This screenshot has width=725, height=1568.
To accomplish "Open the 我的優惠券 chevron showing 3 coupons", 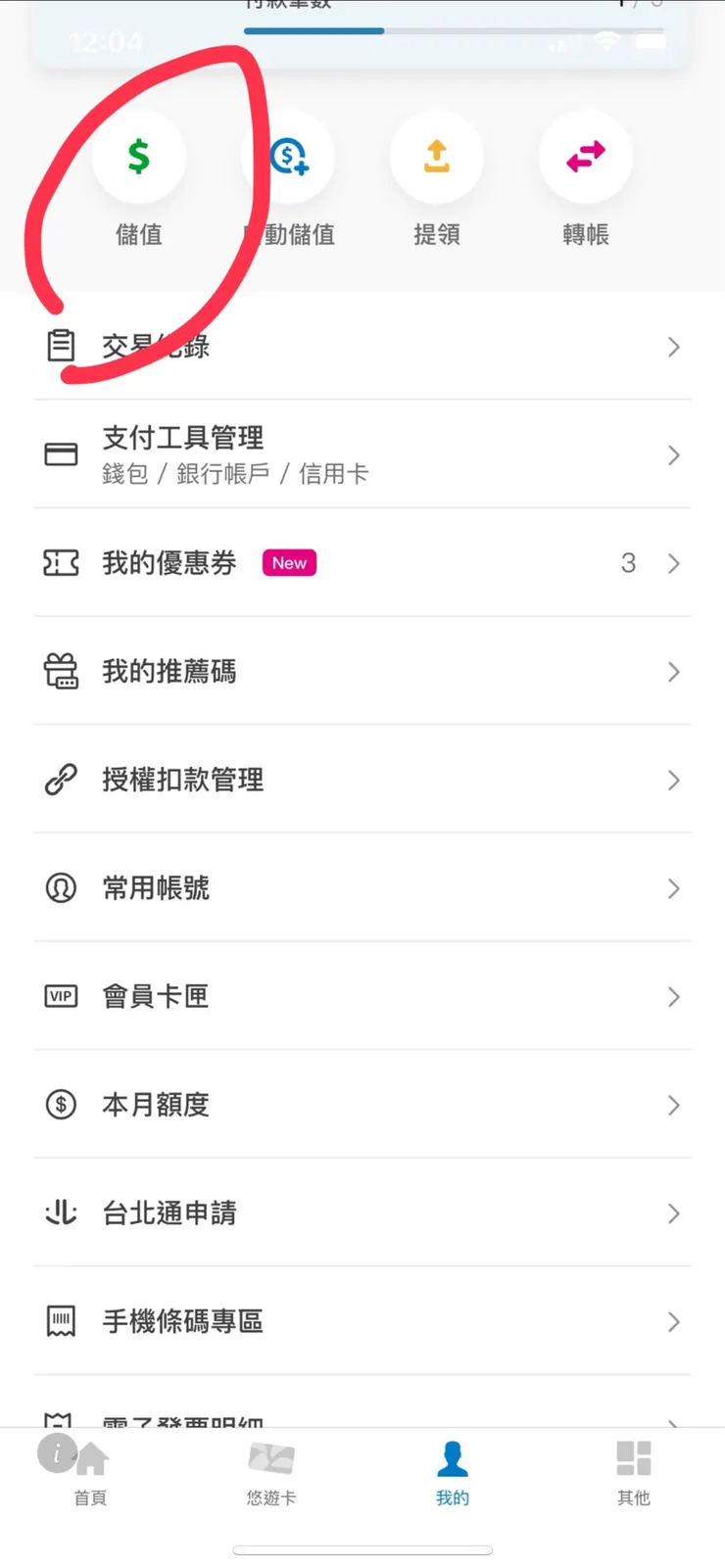I will [x=673, y=563].
